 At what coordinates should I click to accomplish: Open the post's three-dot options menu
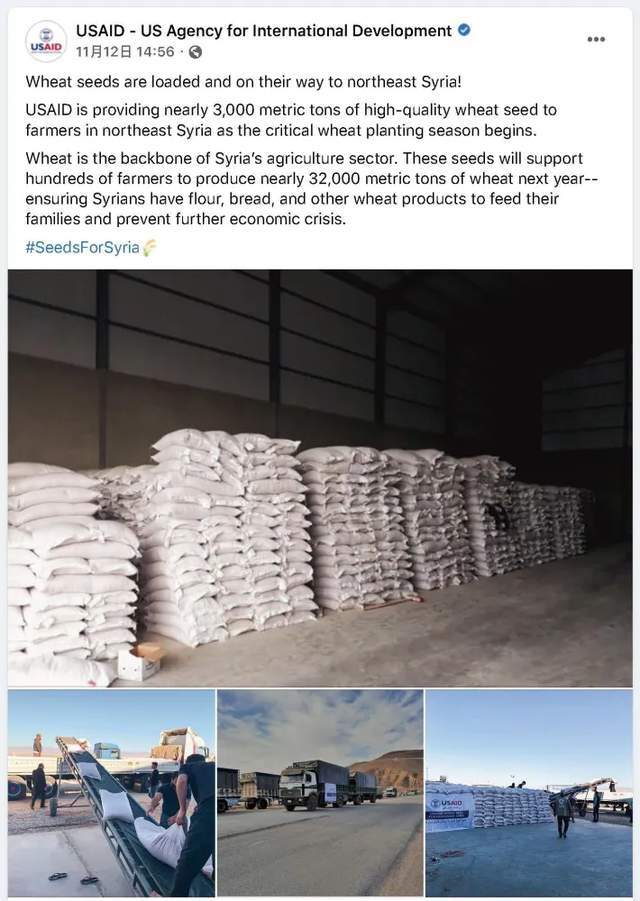596,39
